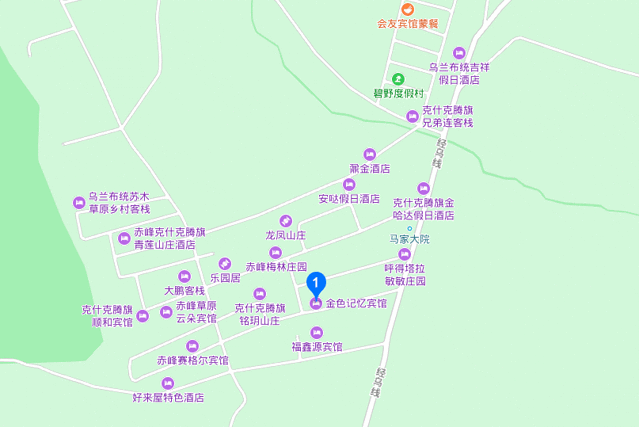
Task: Select 会友宾馆蒙餐 restaurant marker
Action: pyautogui.click(x=408, y=7)
